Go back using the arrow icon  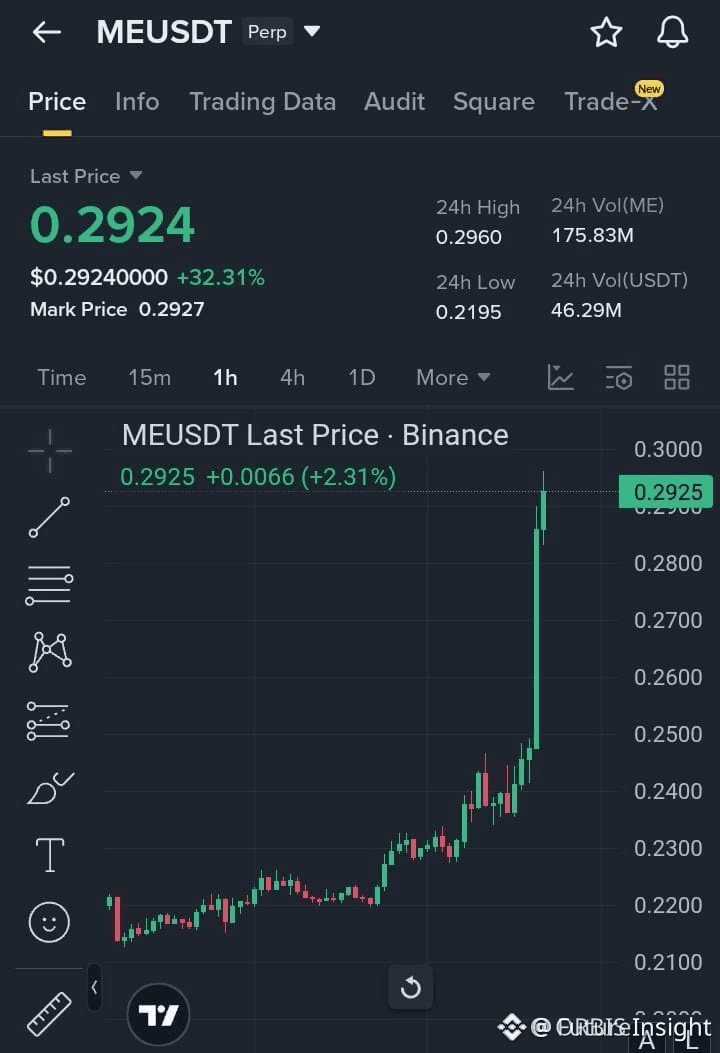(46, 32)
